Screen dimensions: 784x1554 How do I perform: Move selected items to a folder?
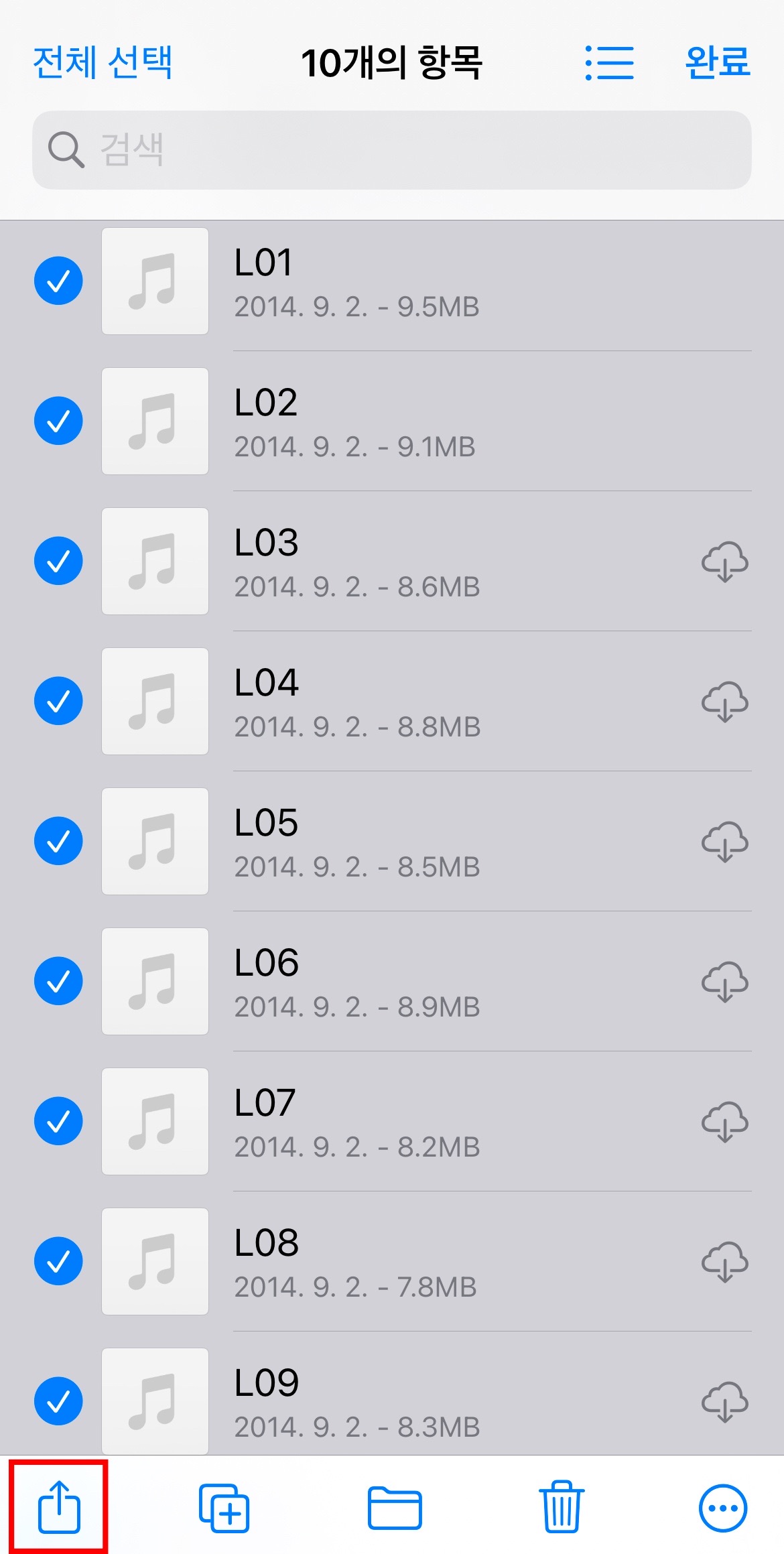coord(395,1508)
